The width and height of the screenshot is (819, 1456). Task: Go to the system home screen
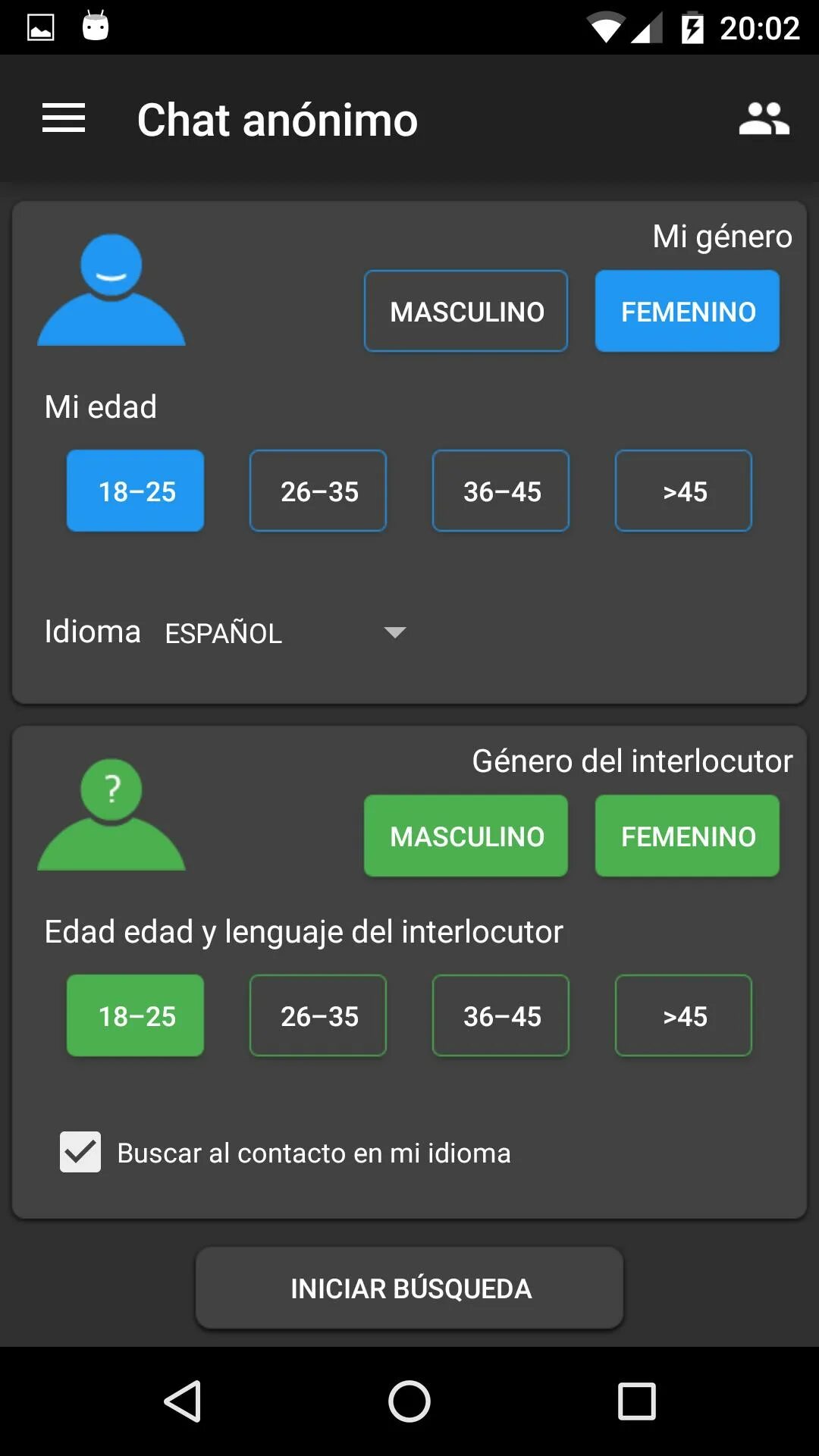pos(409,1401)
